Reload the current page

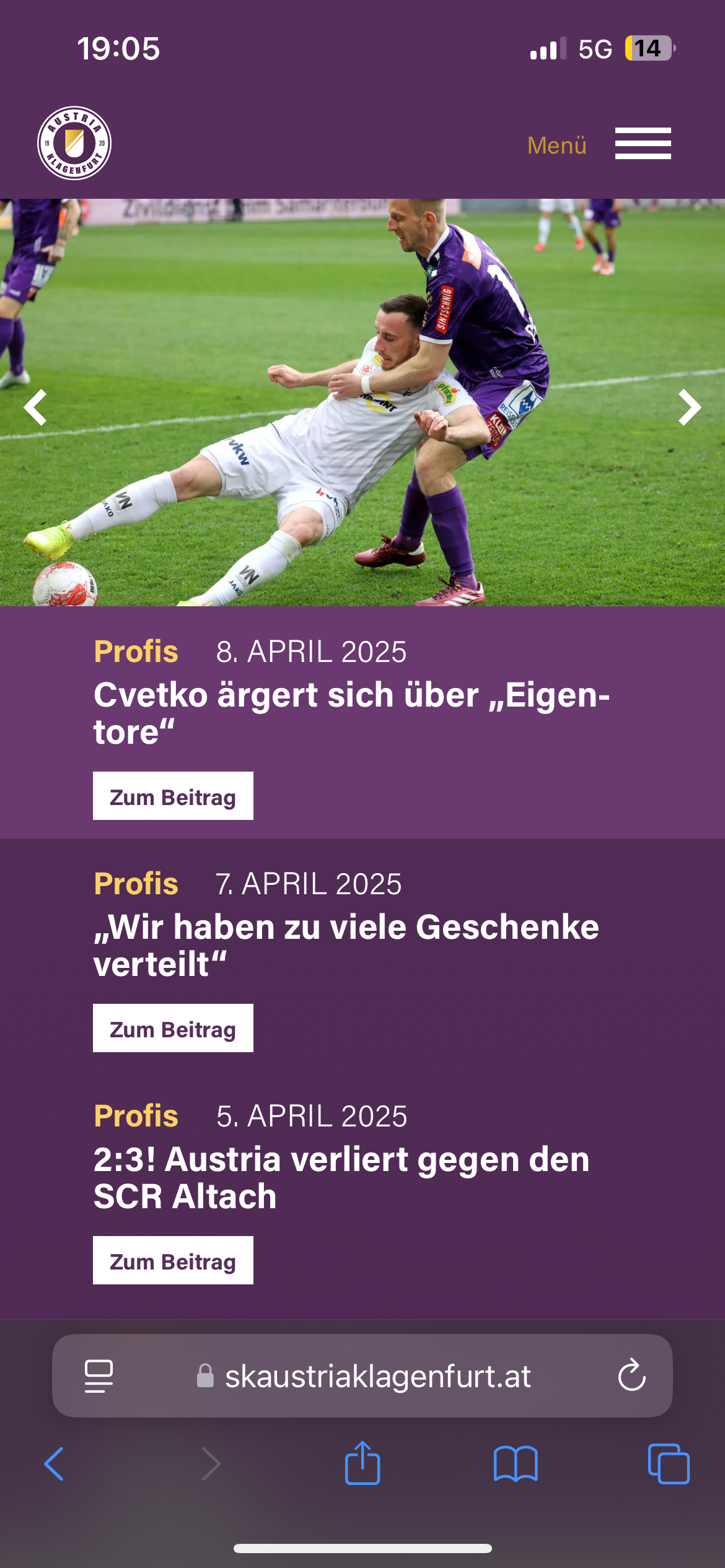point(631,1376)
